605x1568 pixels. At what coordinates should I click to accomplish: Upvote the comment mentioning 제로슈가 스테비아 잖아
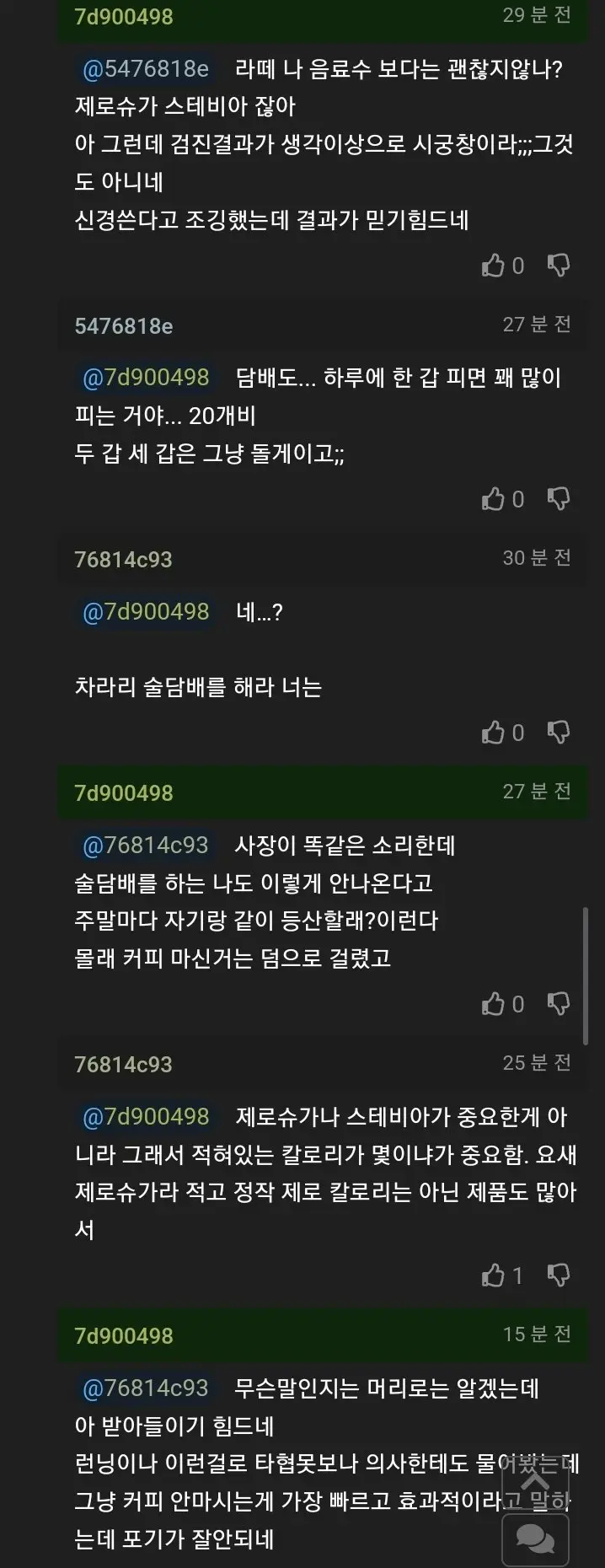click(493, 266)
